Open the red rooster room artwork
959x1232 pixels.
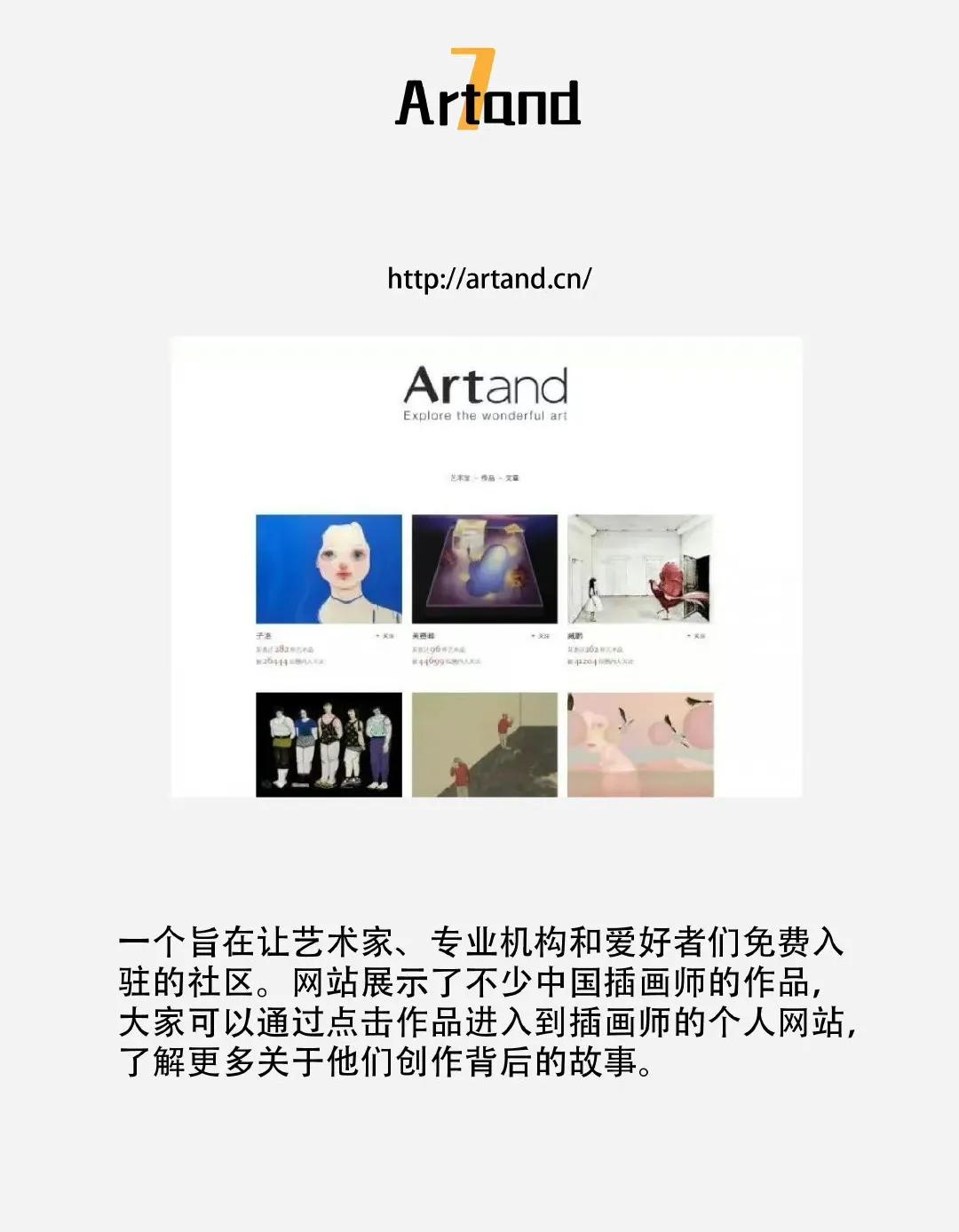(x=639, y=568)
